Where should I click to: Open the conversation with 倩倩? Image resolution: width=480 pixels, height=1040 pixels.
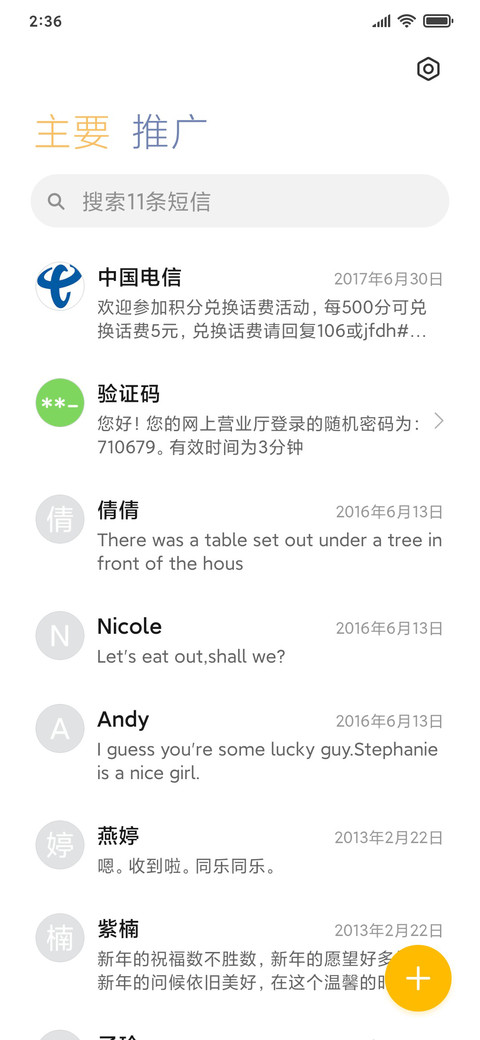tap(240, 536)
